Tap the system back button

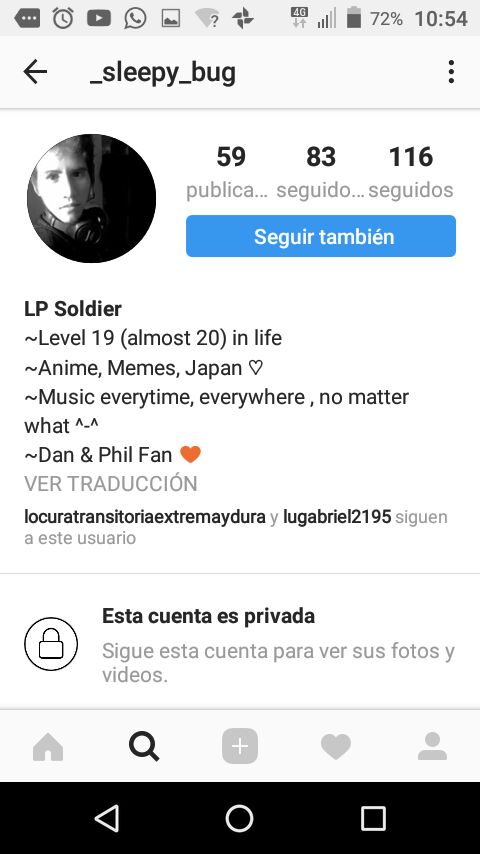107,818
